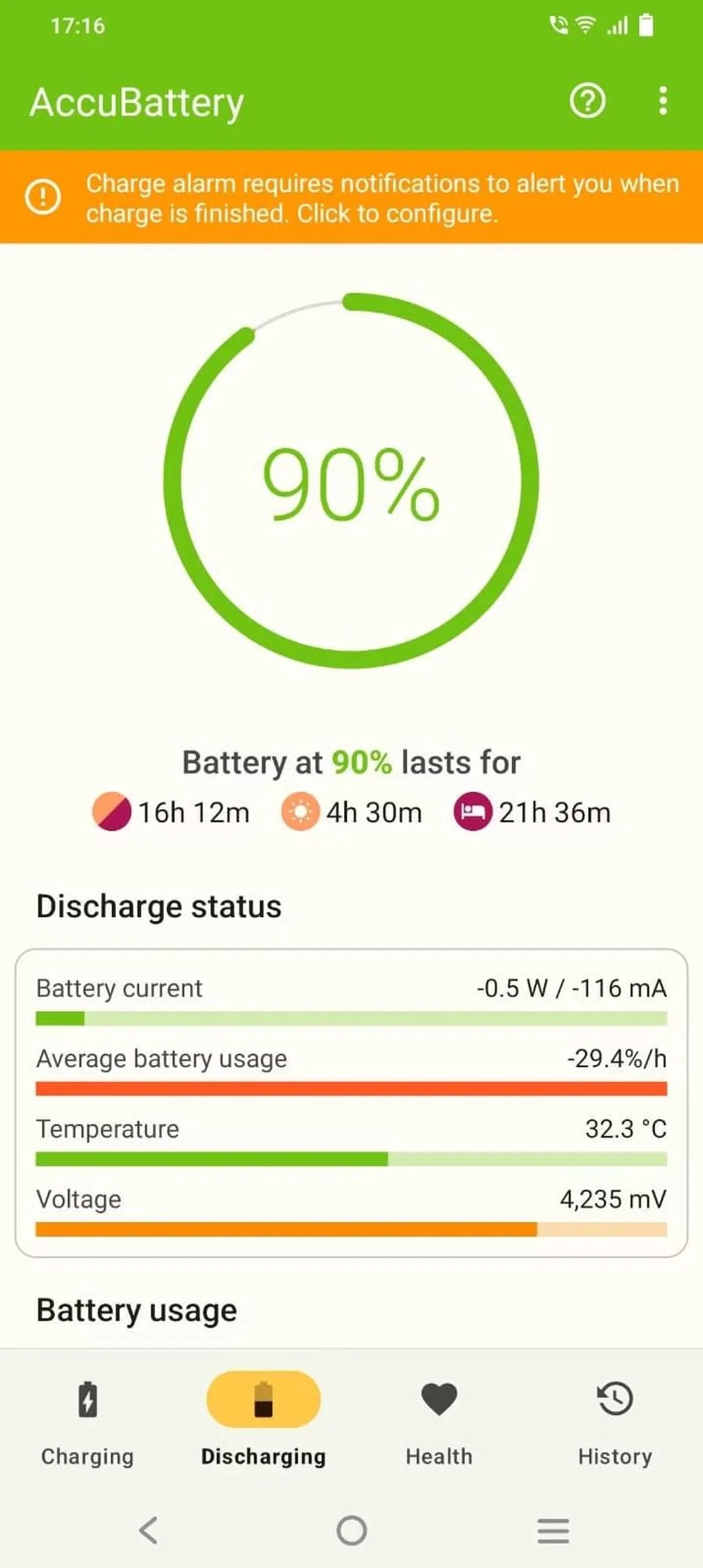Image resolution: width=703 pixels, height=1568 pixels.
Task: Open the help question mark icon
Action: [588, 102]
